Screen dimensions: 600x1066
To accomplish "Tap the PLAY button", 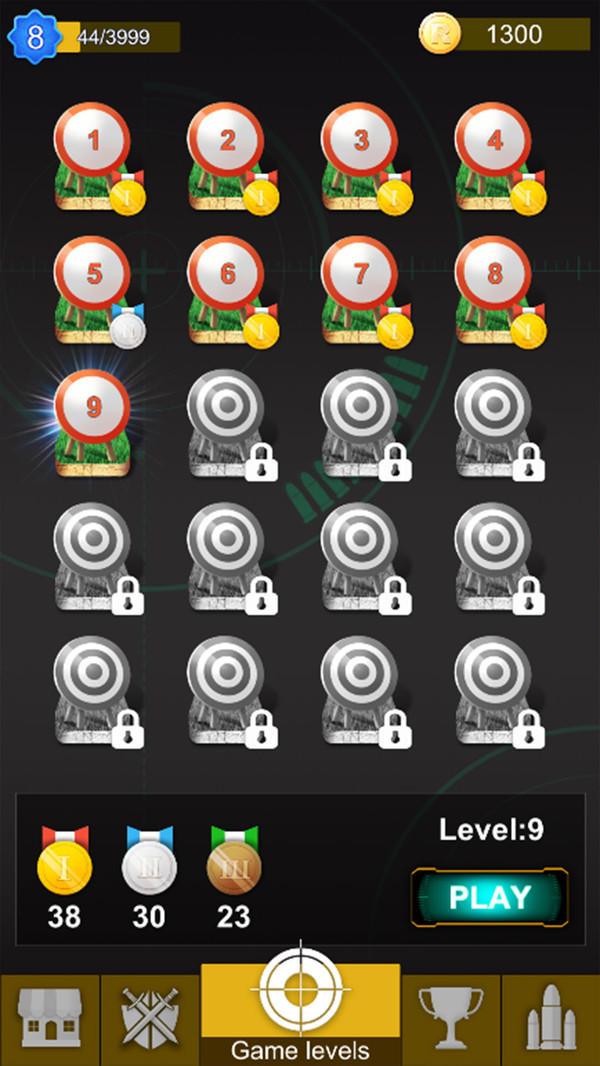I will click(489, 897).
